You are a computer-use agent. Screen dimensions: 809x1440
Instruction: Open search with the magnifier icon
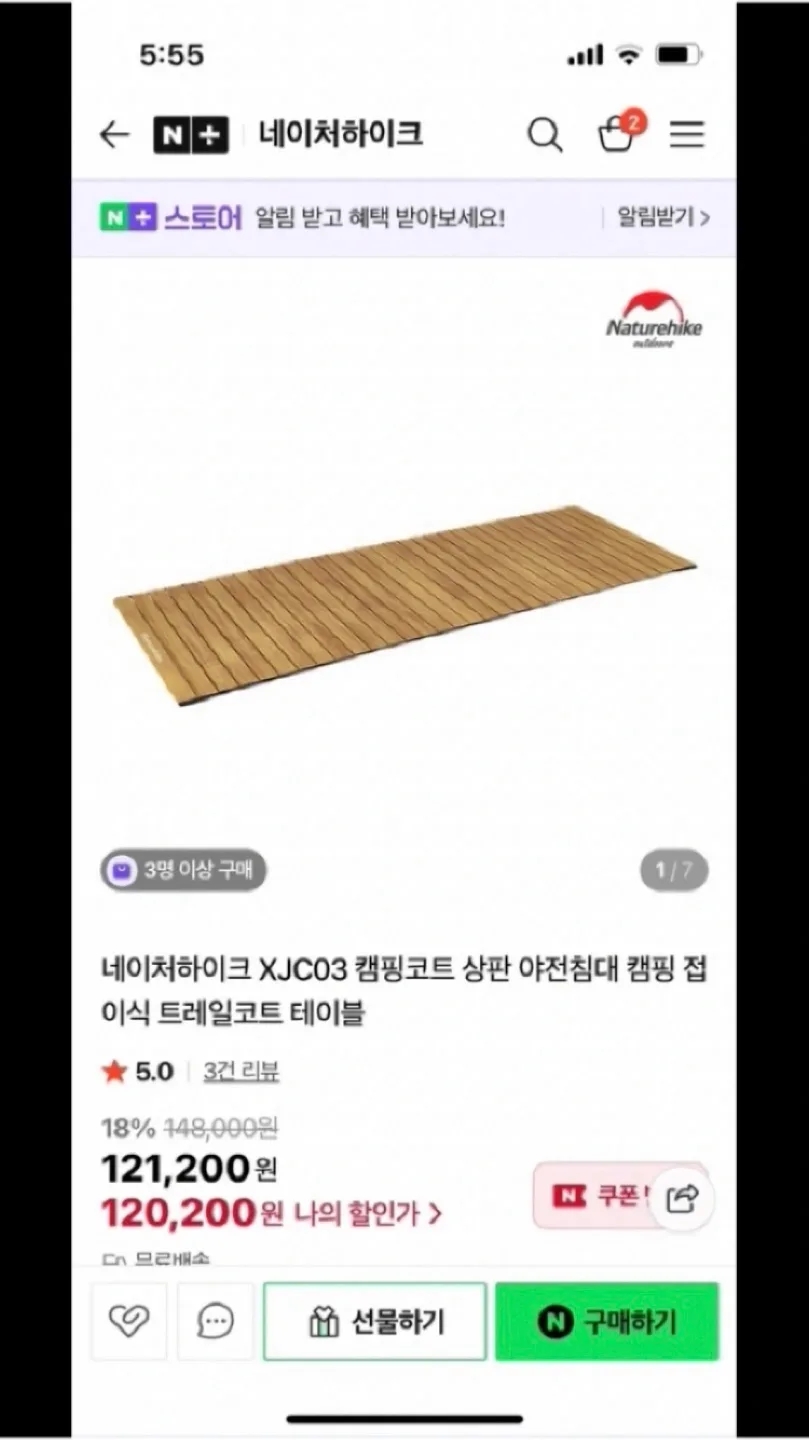click(x=544, y=135)
